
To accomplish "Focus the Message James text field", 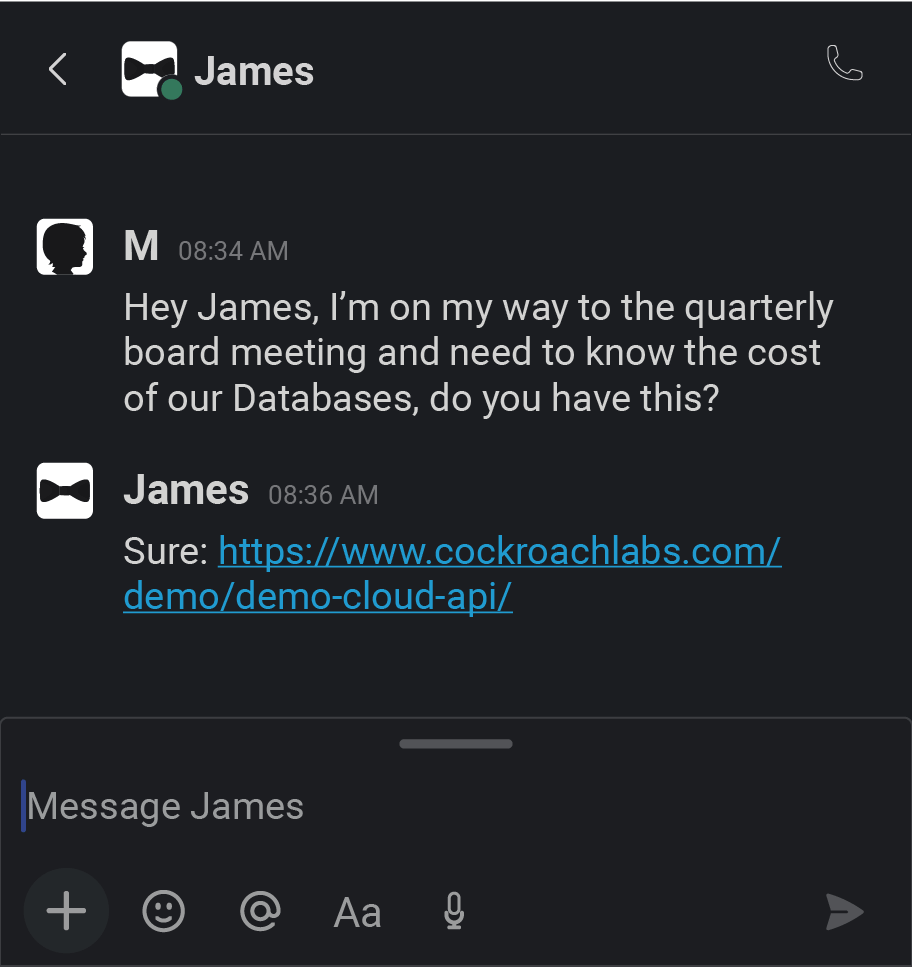I will click(450, 806).
